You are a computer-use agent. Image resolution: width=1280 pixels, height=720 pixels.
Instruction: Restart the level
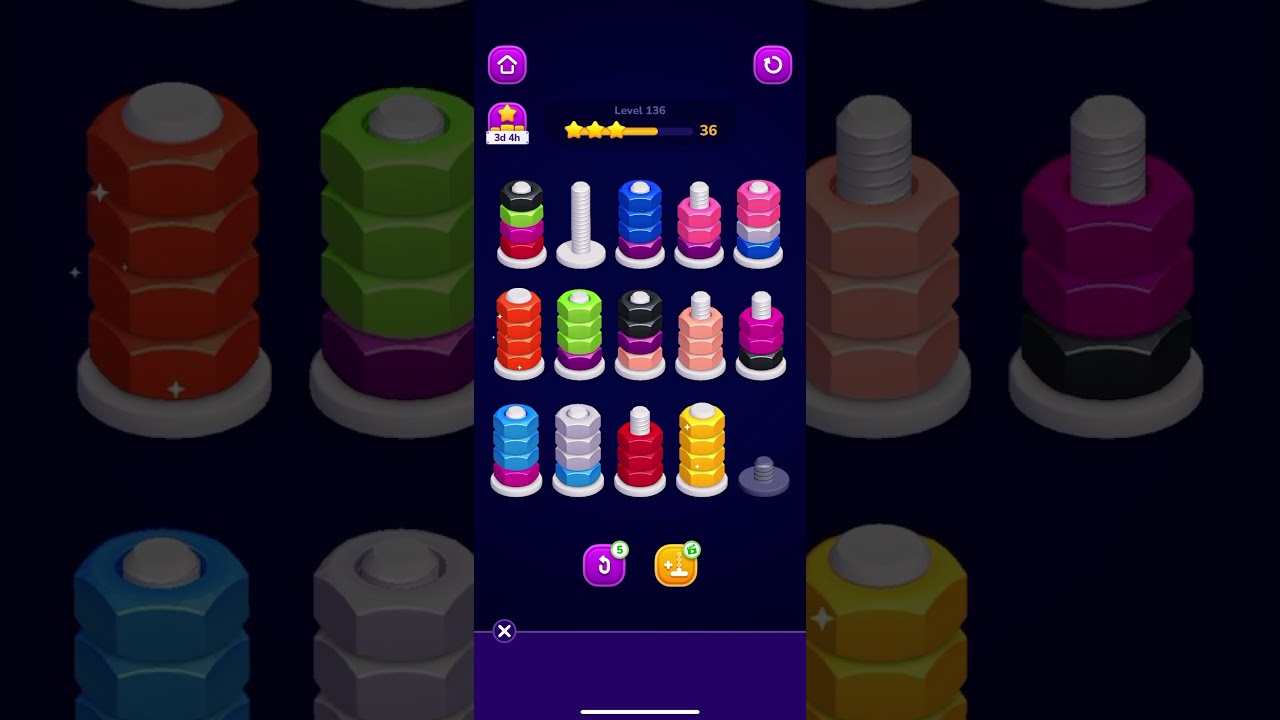pos(772,65)
